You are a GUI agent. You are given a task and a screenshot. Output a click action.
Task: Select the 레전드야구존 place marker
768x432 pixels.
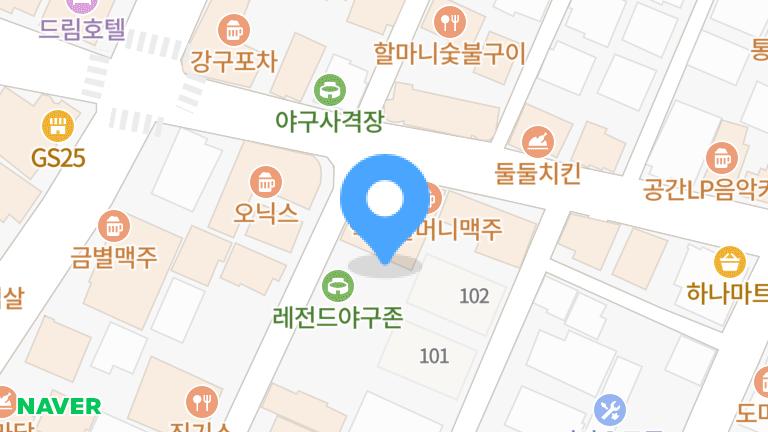(x=338, y=288)
